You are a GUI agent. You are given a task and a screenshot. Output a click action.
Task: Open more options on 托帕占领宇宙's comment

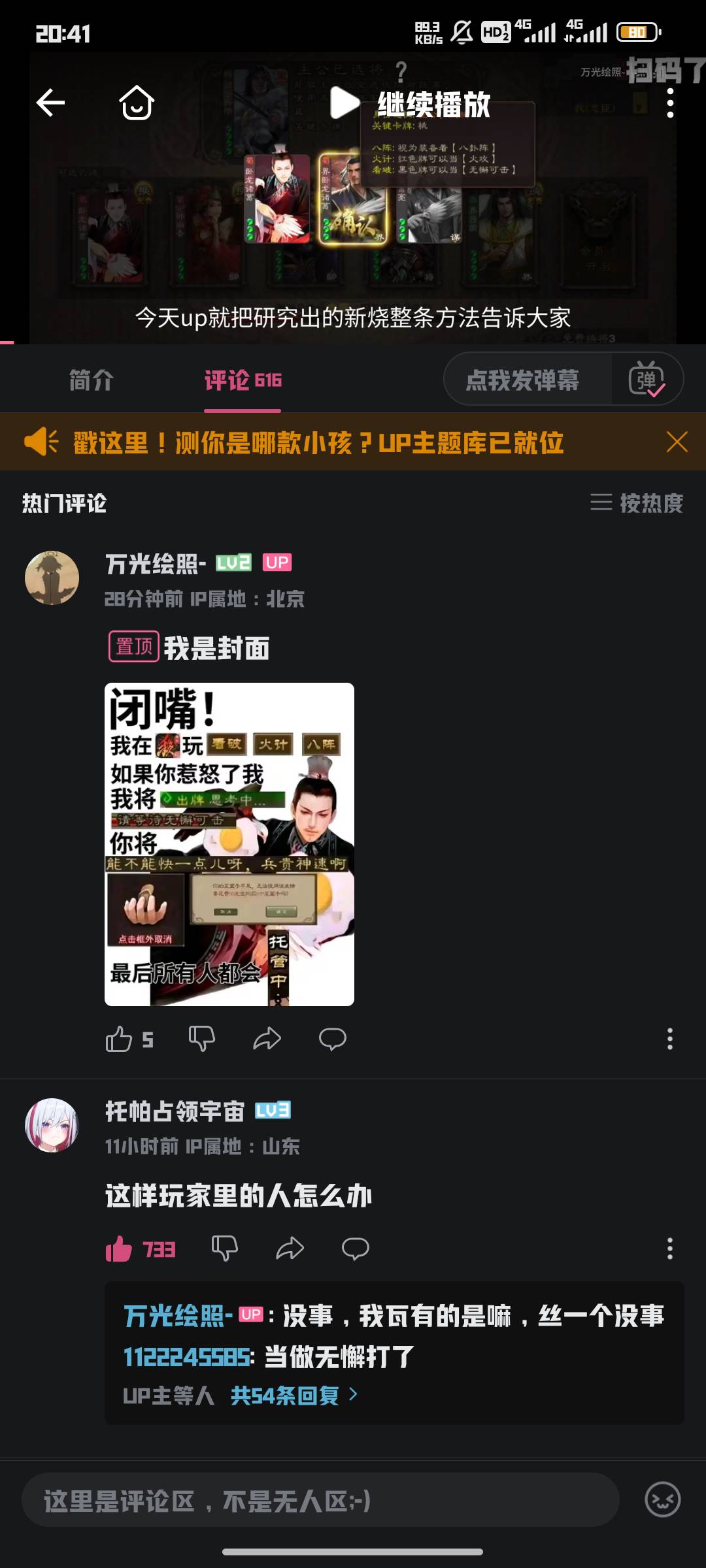click(x=669, y=1249)
